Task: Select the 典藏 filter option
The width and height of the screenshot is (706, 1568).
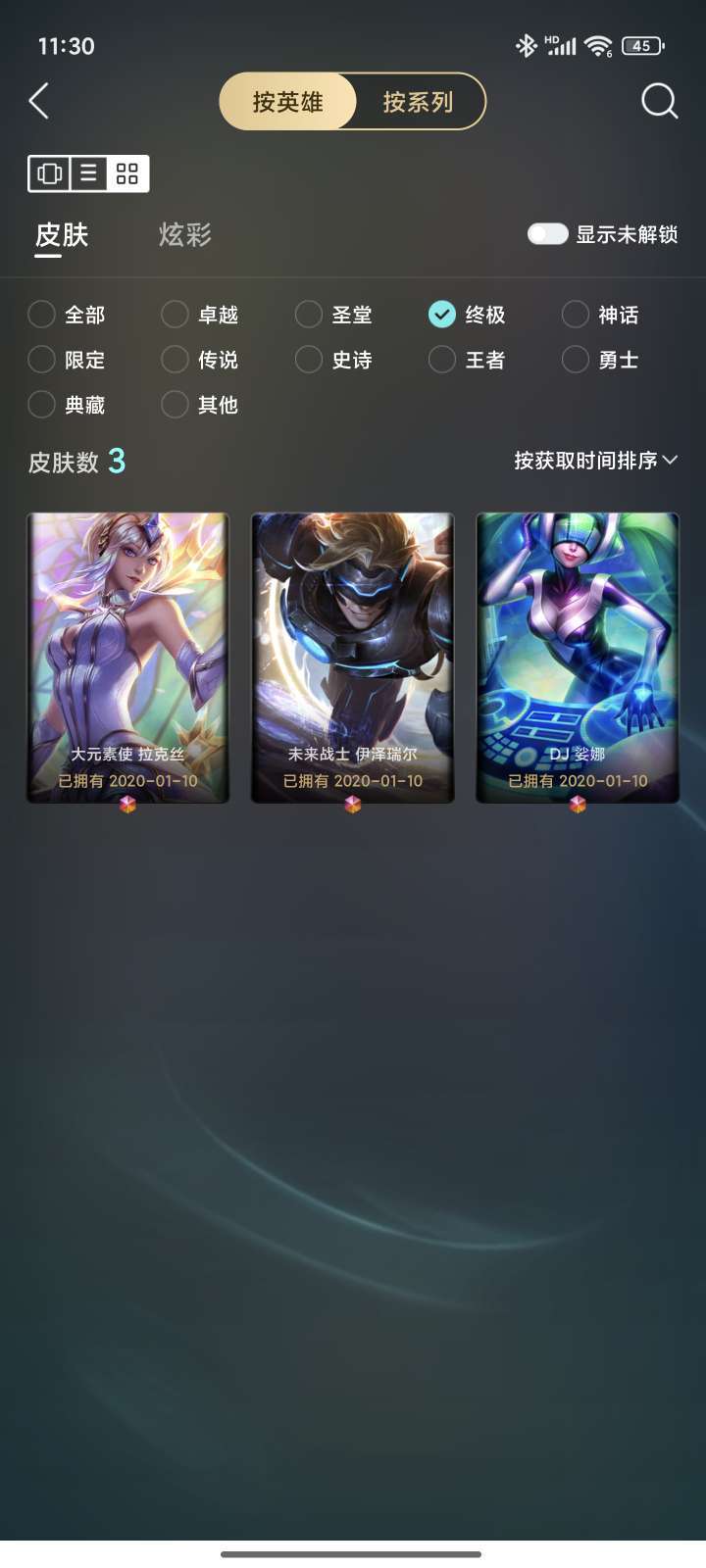Action: coord(67,405)
